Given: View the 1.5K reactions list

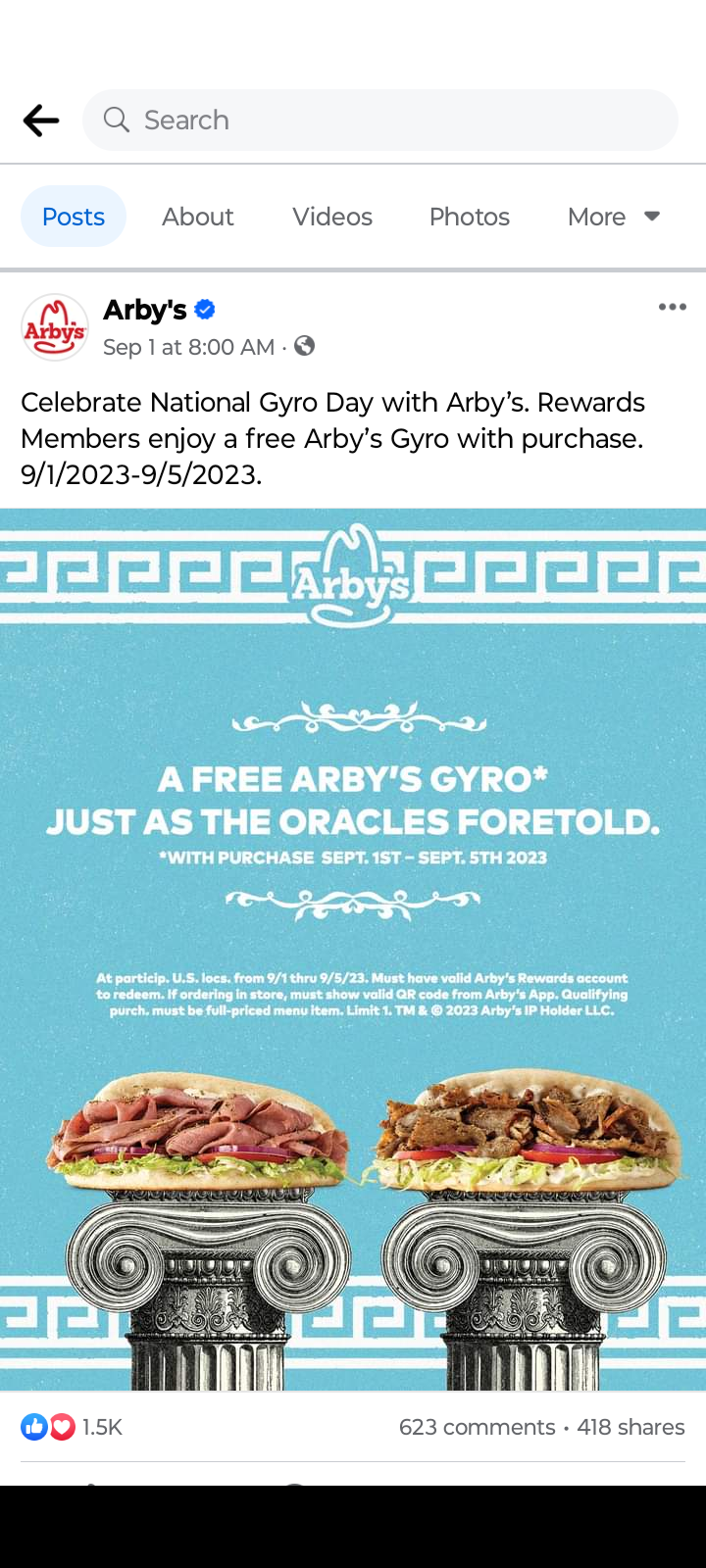Looking at the screenshot, I should coord(73,1427).
